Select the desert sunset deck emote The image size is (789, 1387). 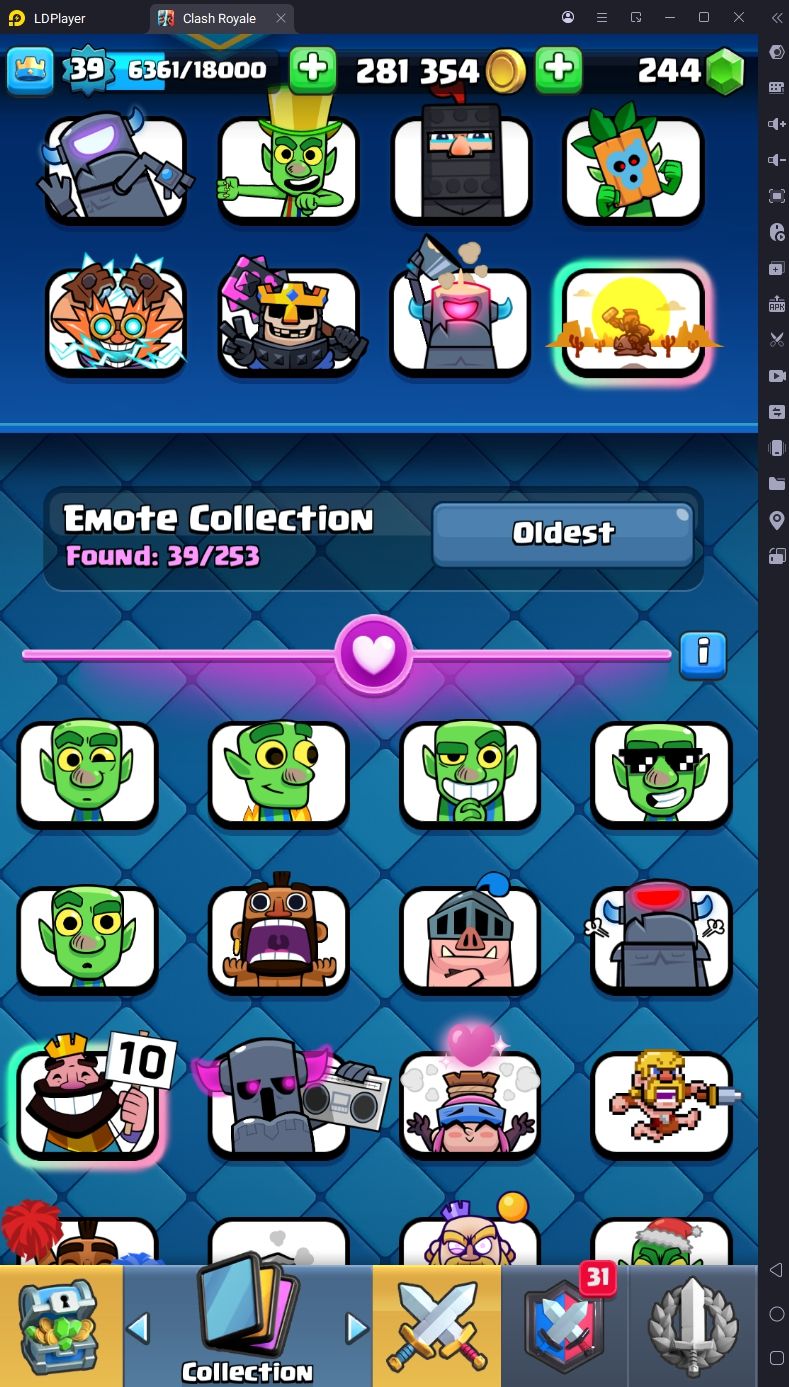tap(633, 322)
